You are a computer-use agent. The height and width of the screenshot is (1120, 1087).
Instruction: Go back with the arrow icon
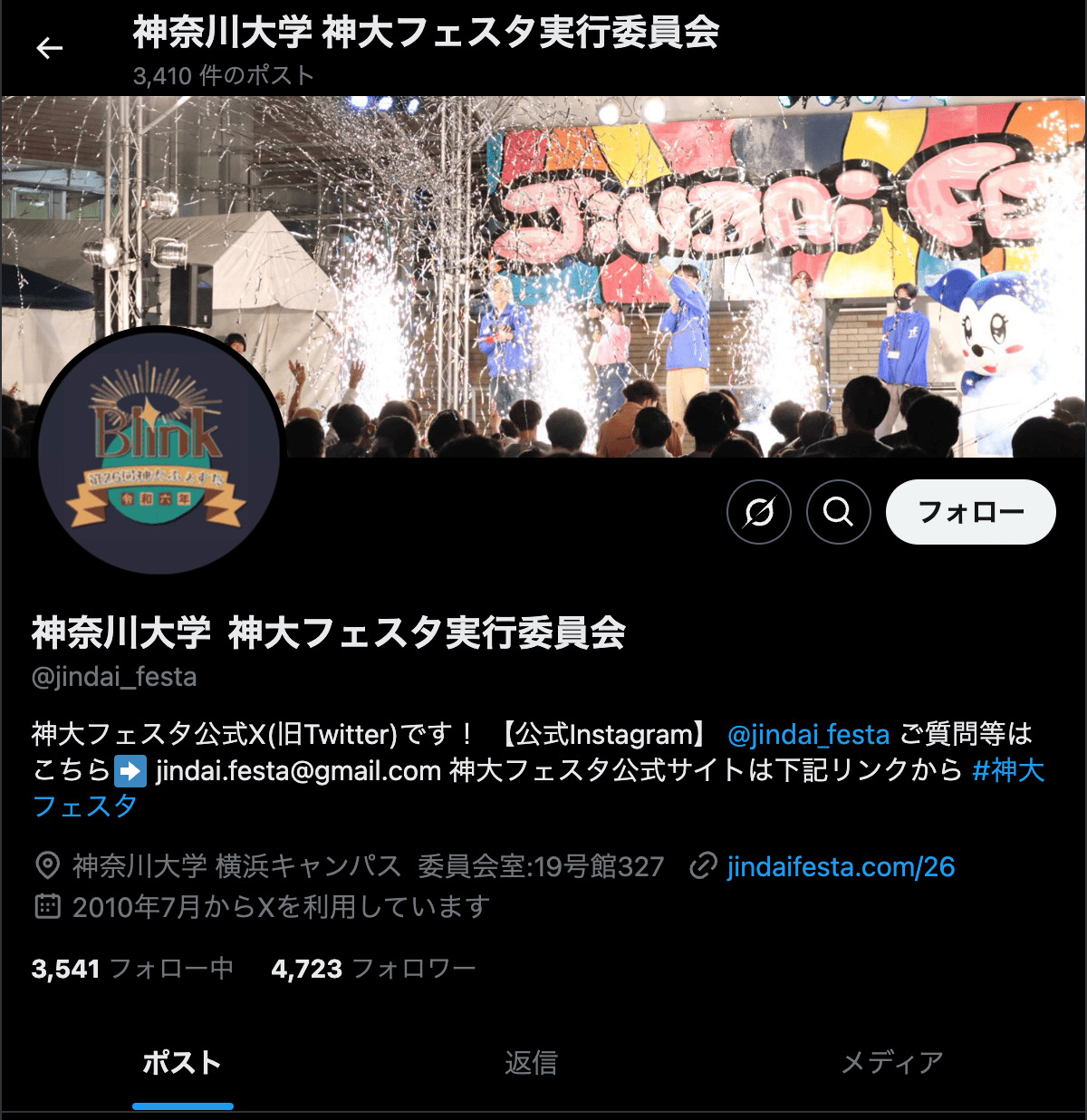point(50,48)
